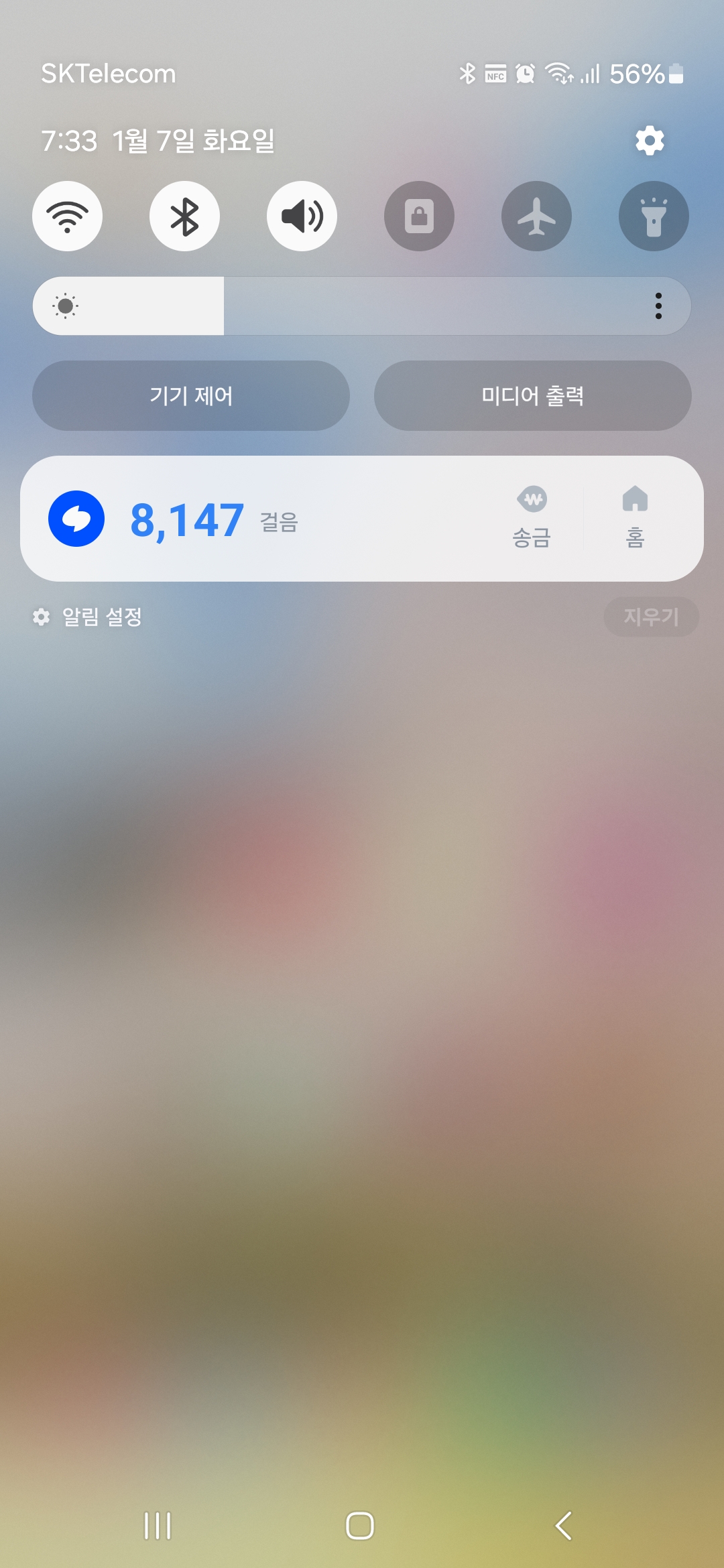Image resolution: width=724 pixels, height=1568 pixels.
Task: Tap 홈 in the Toss notification
Action: [x=635, y=518]
